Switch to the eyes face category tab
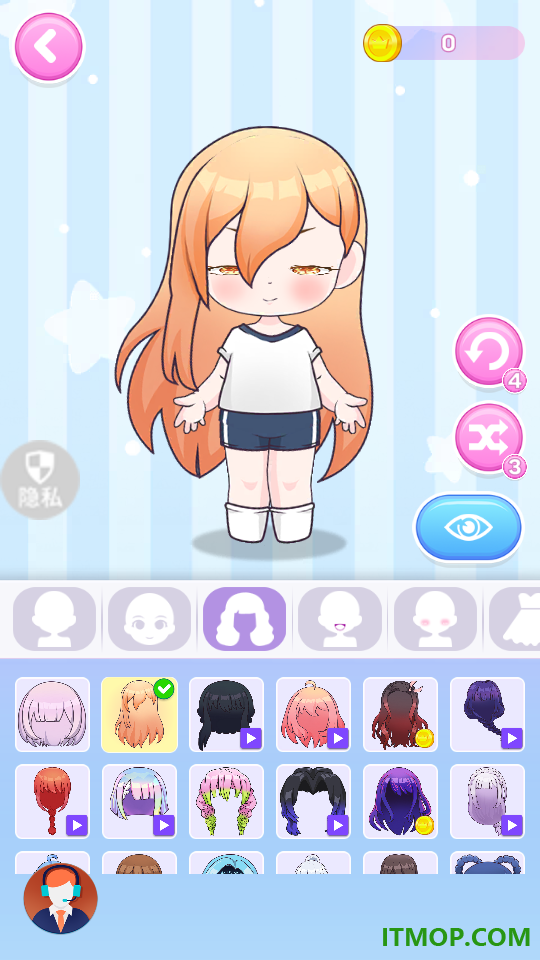540x960 pixels. tap(149, 618)
